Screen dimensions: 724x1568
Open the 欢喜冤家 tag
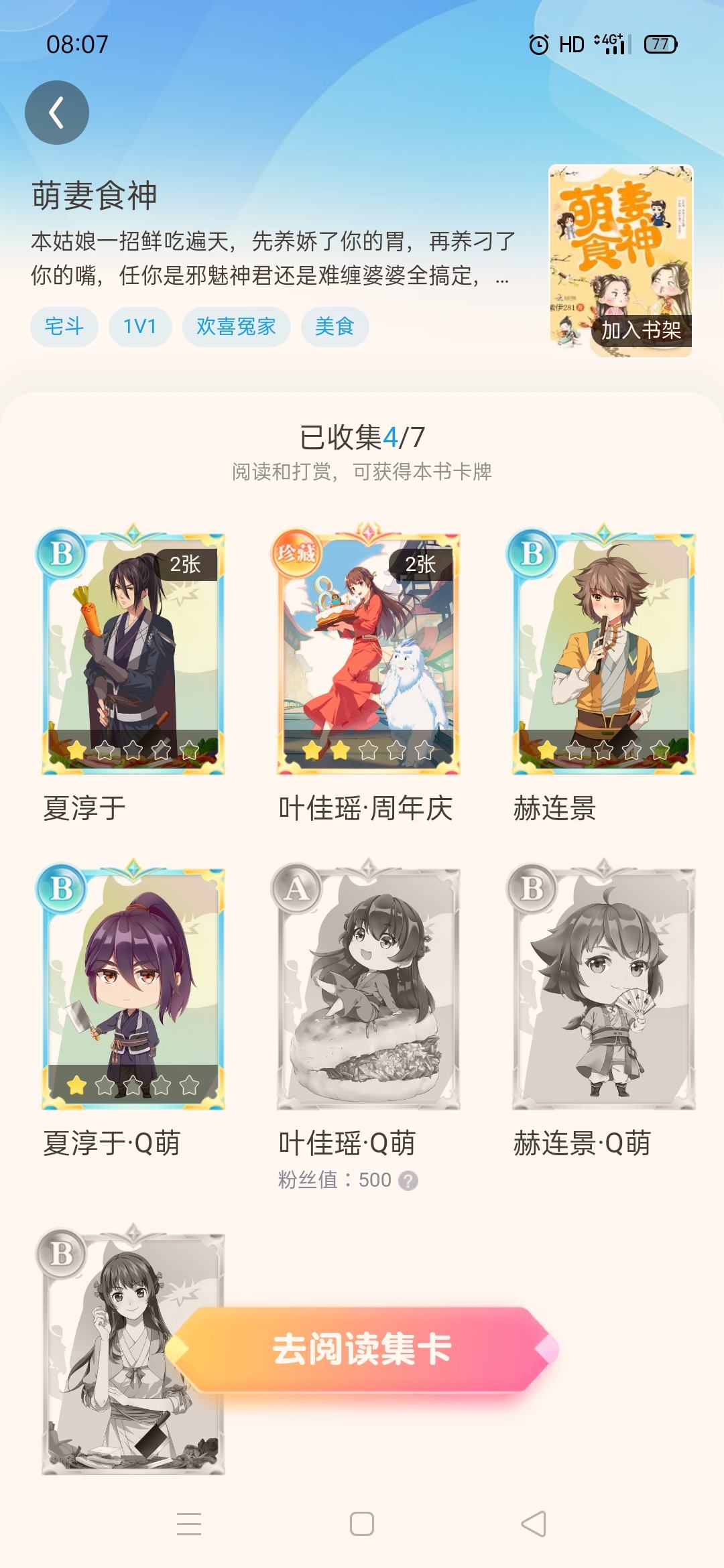[236, 327]
